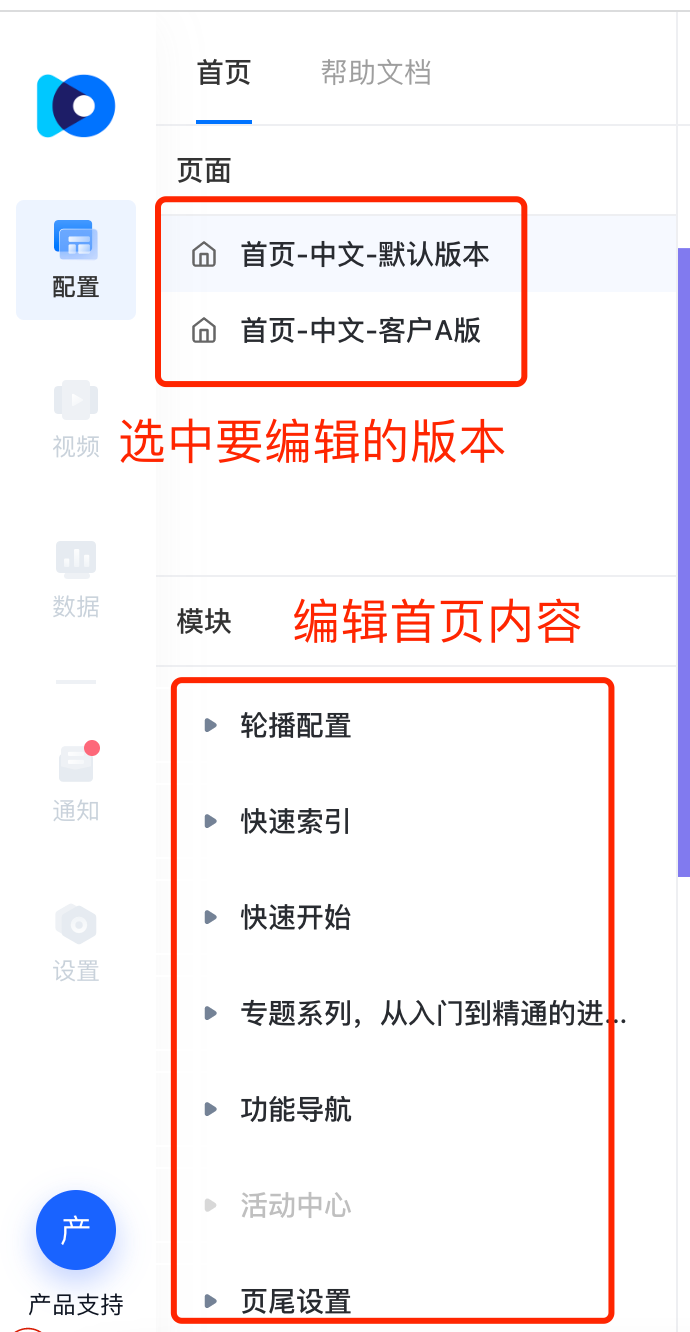Expand the 快速索引 module
This screenshot has width=690, height=1332.
tap(295, 822)
